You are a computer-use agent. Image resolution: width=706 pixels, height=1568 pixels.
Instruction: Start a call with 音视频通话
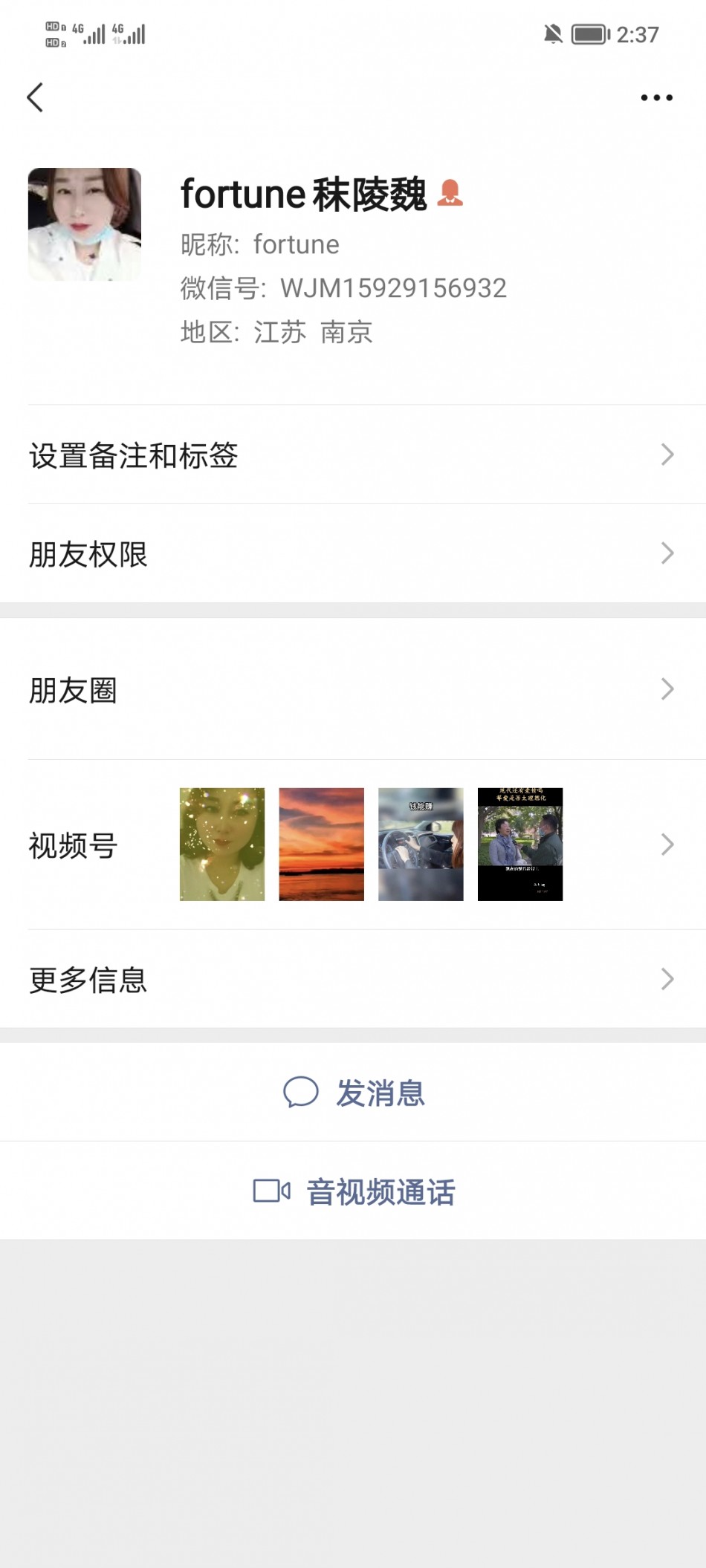pyautogui.click(x=354, y=1191)
